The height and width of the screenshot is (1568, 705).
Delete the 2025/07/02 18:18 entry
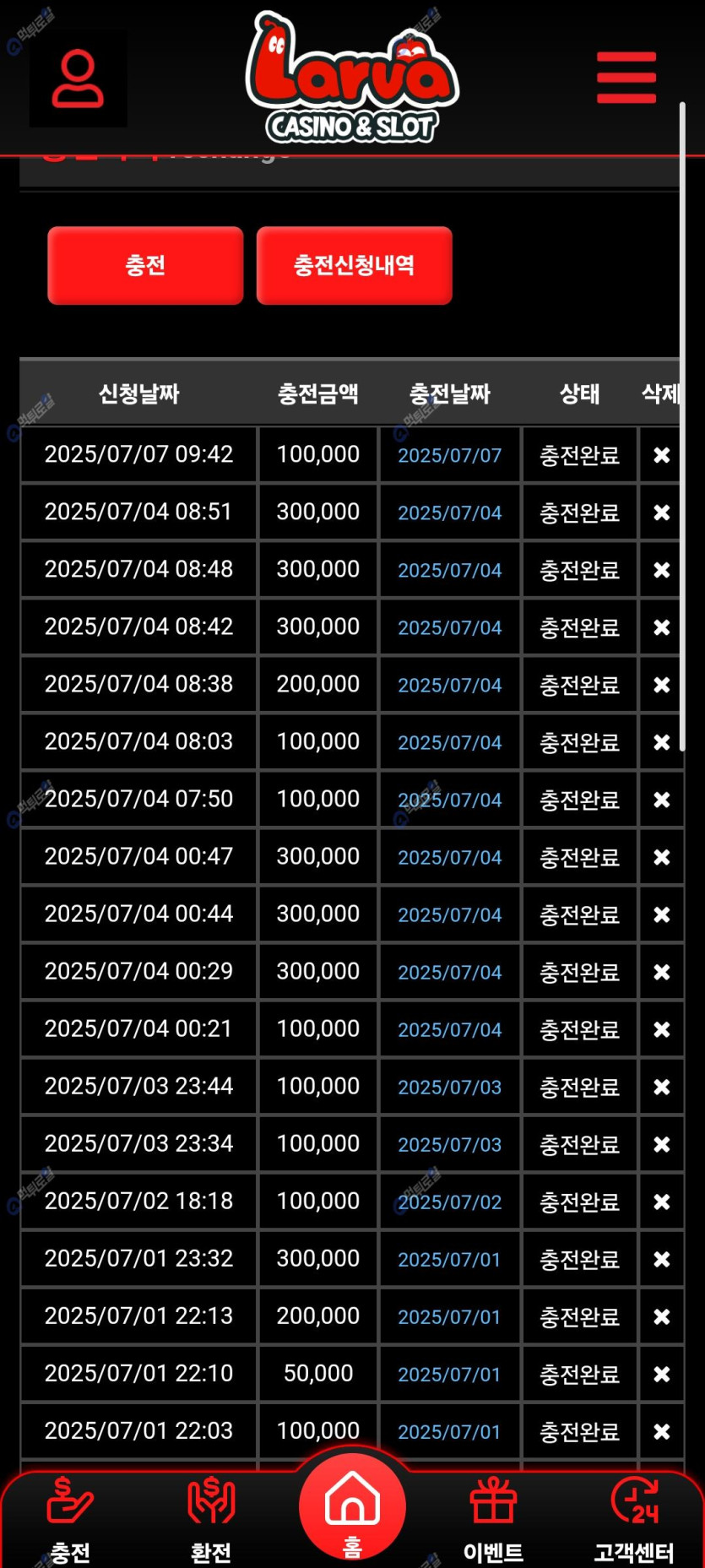point(662,1202)
